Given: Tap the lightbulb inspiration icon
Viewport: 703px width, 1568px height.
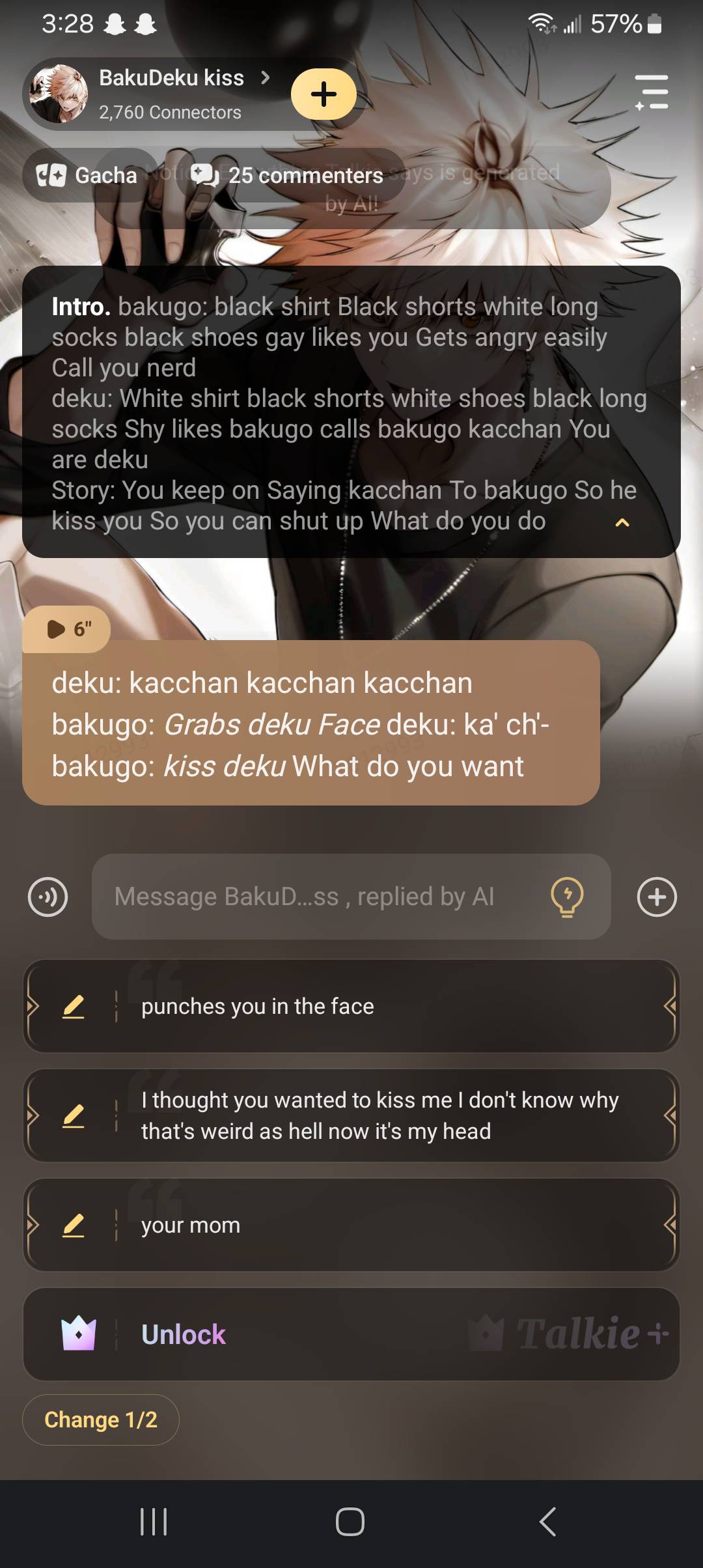Looking at the screenshot, I should tap(567, 897).
